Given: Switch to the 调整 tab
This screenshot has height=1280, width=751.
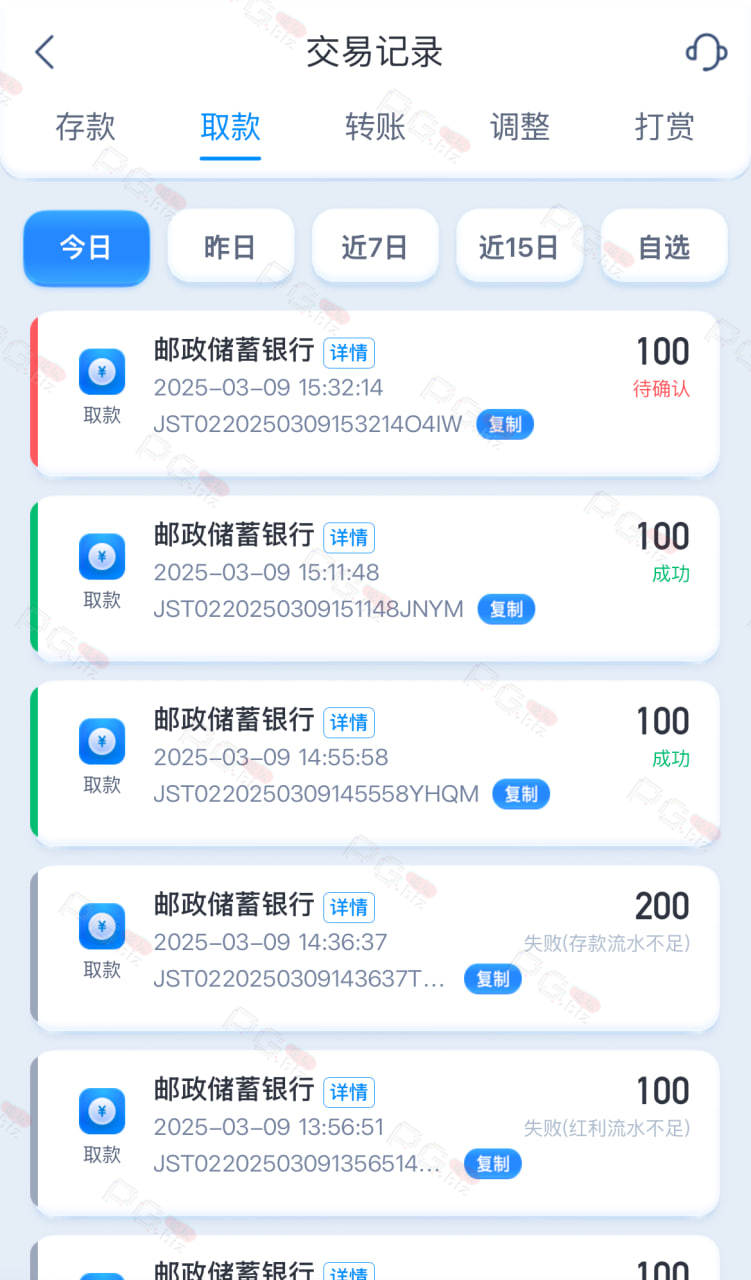Looking at the screenshot, I should 520,127.
